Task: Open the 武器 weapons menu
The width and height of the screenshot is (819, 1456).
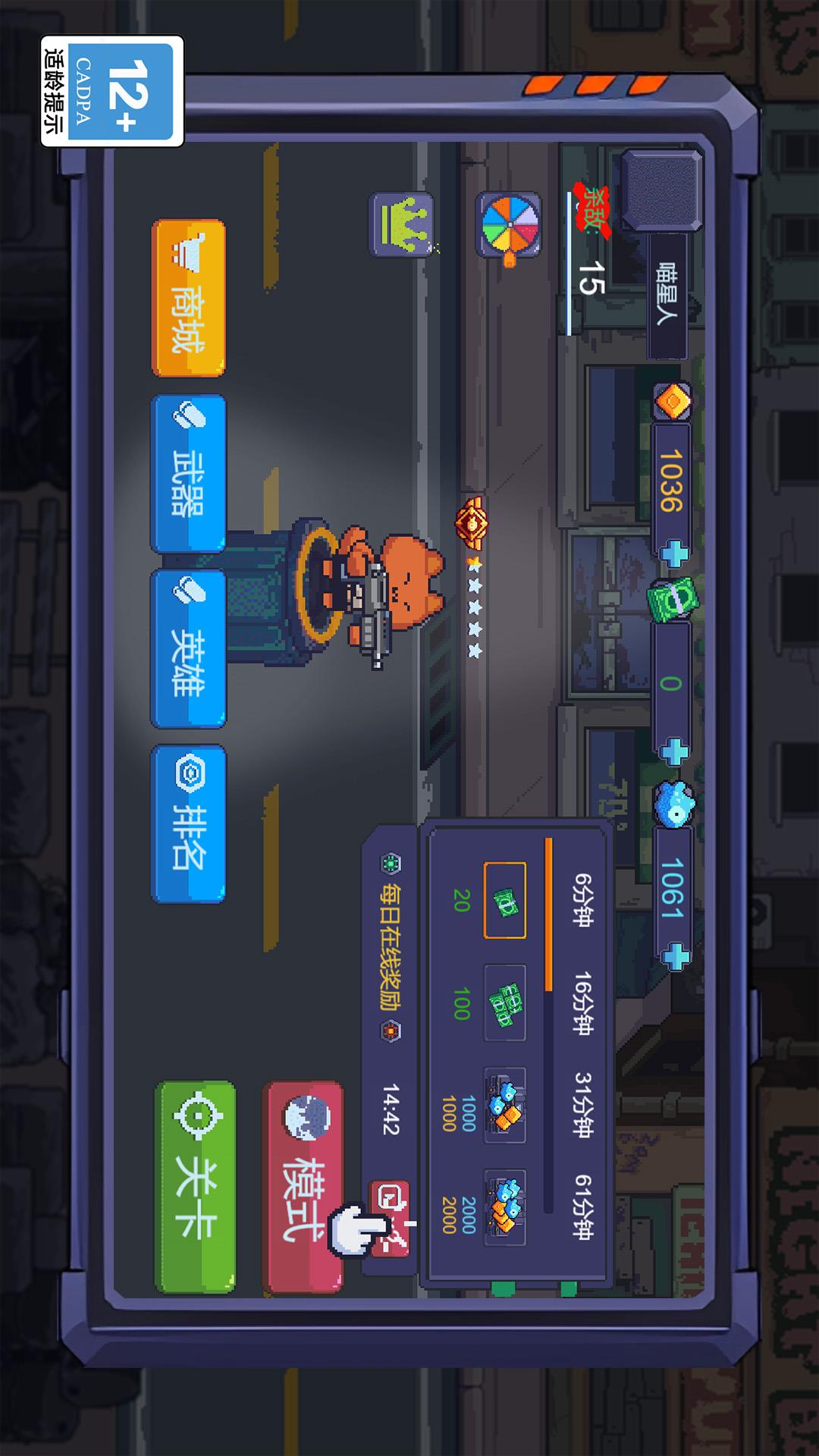Action: 189,473
